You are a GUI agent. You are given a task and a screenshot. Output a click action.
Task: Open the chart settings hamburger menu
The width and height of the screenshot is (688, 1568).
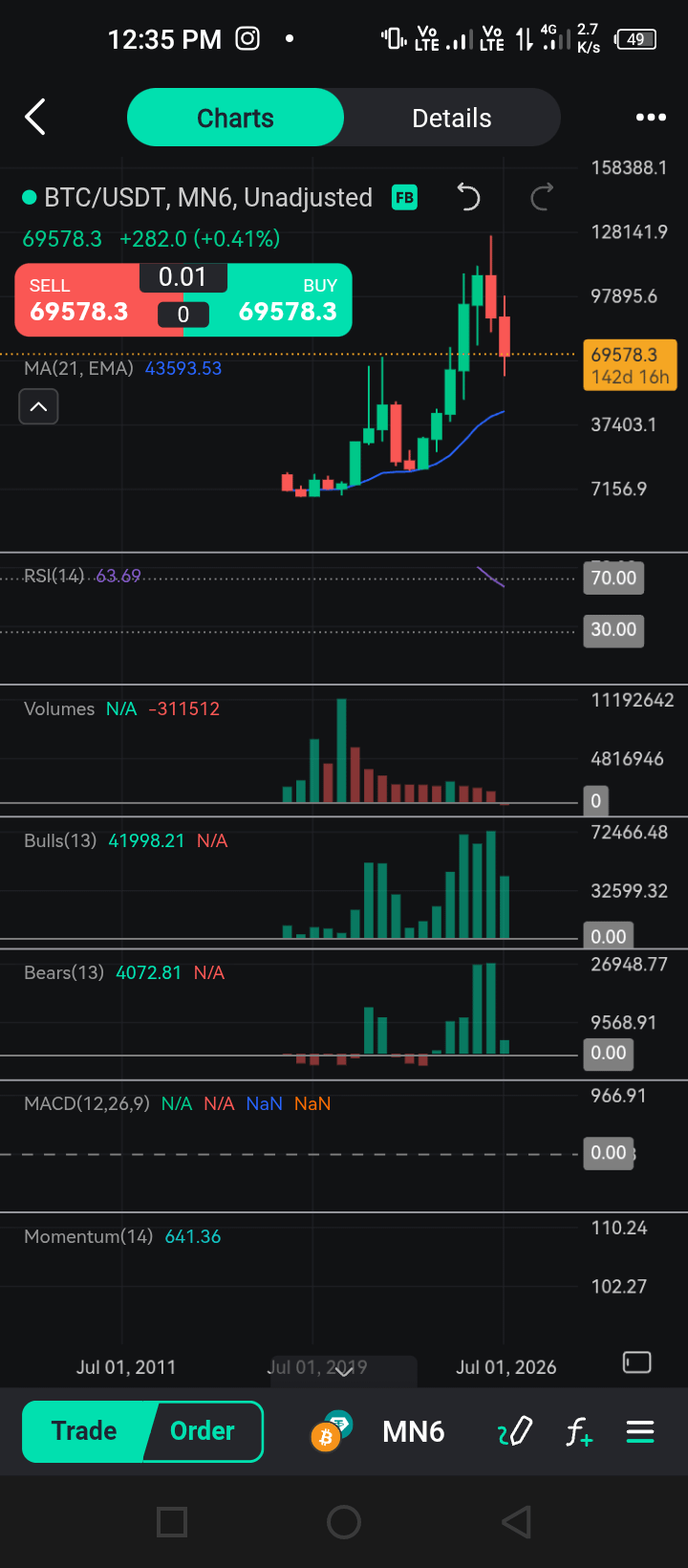point(639,1431)
